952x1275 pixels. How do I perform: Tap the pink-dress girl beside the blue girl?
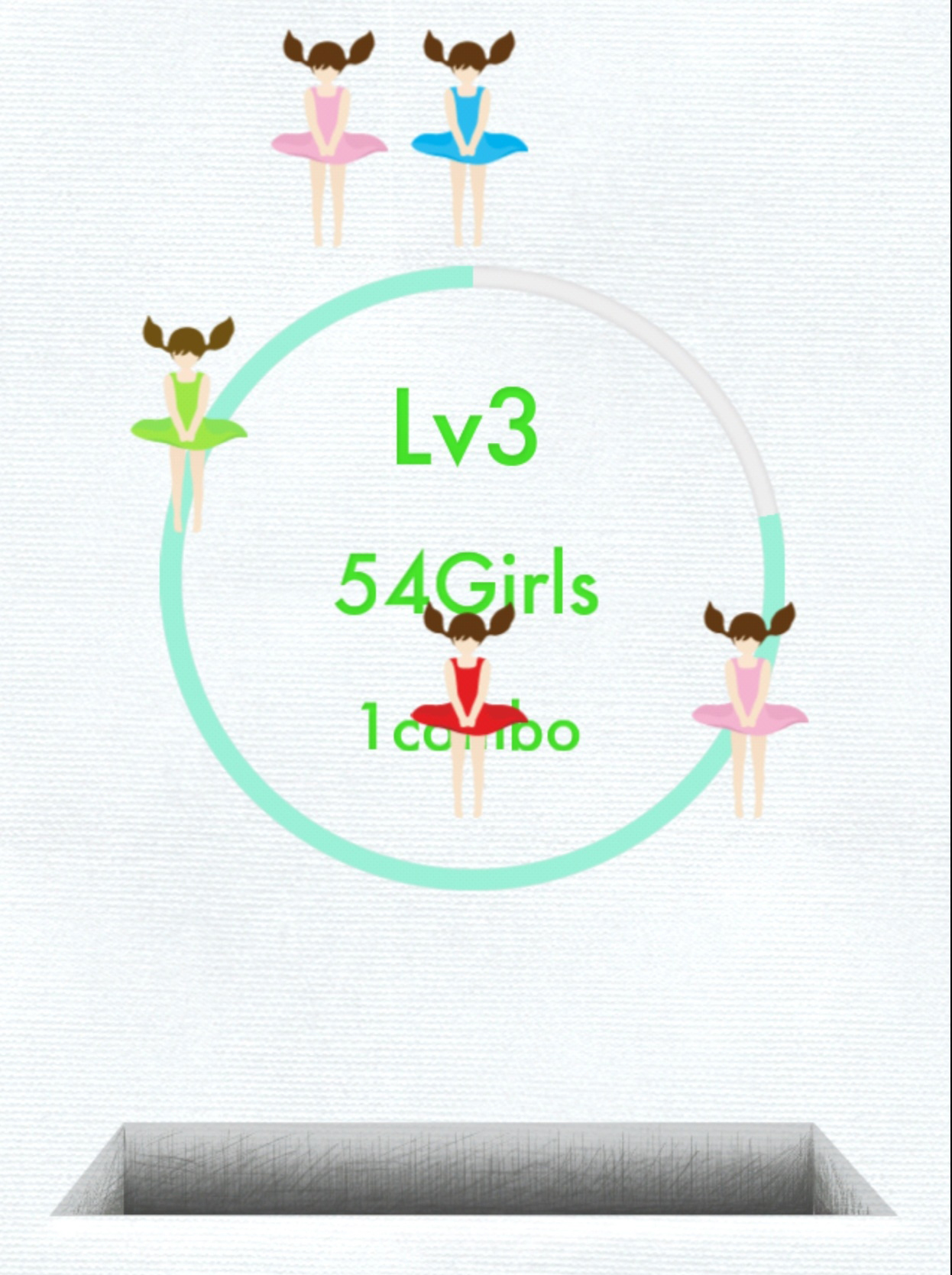tap(329, 138)
